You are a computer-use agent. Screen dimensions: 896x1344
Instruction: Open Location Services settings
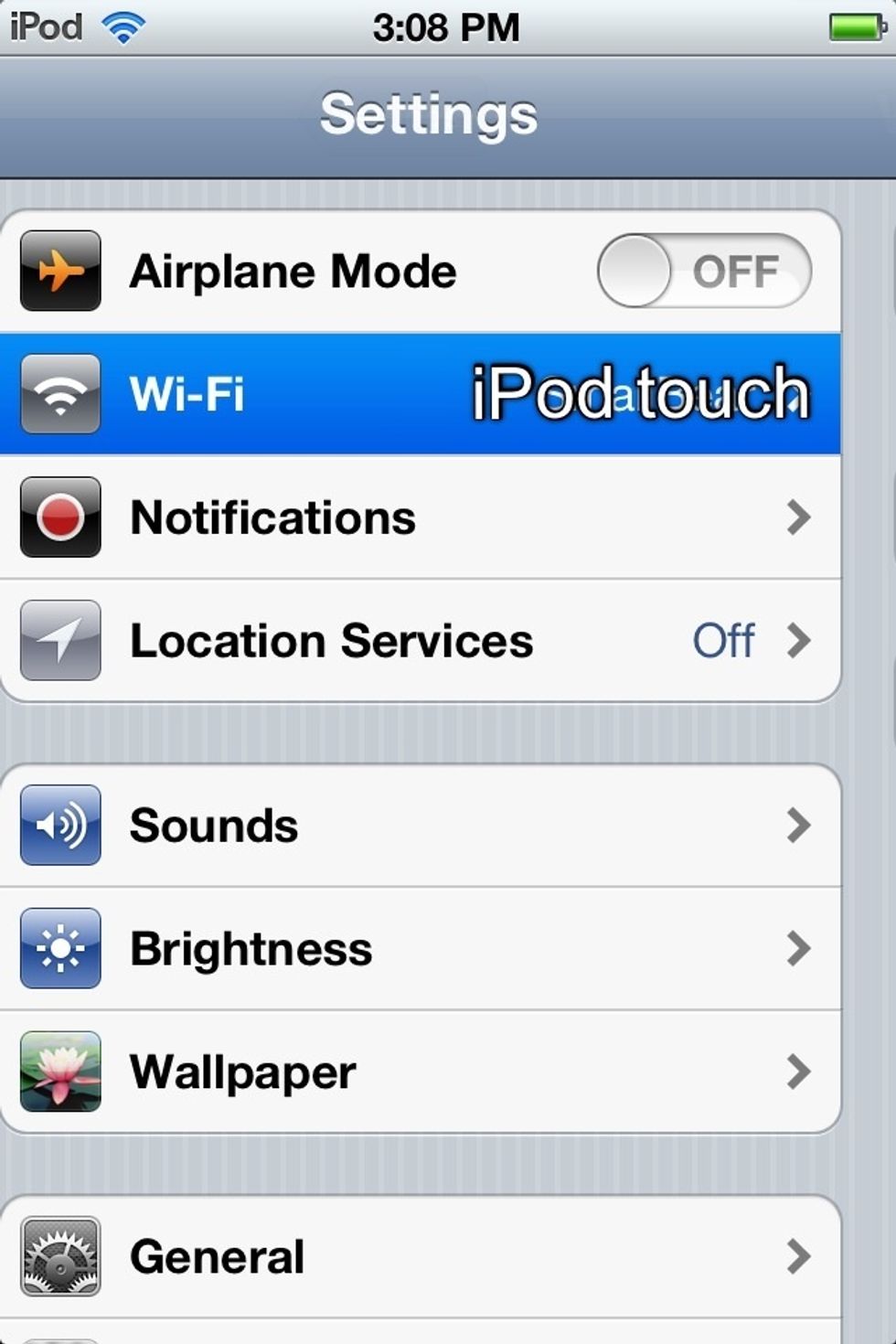[x=421, y=641]
